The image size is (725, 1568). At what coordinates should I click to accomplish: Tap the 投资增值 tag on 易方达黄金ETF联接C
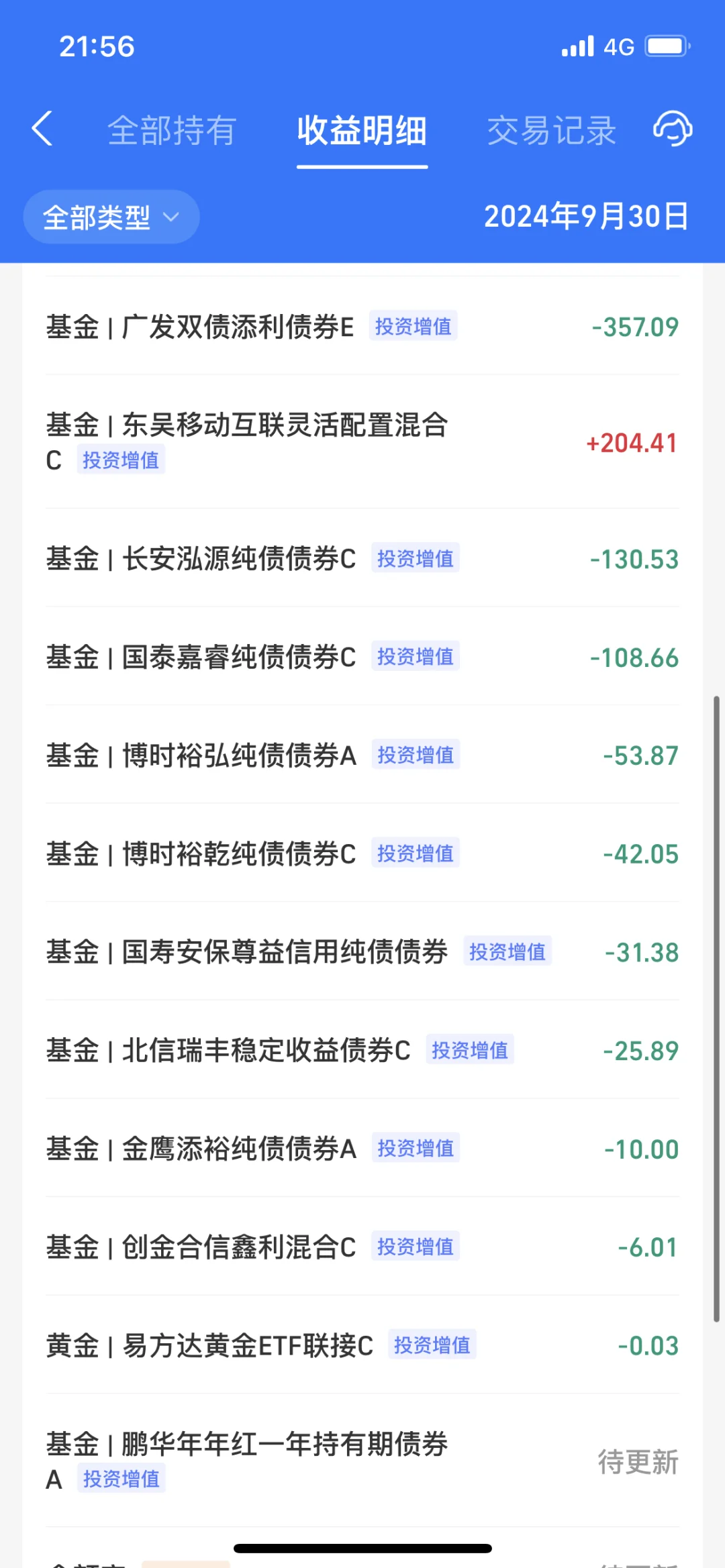[432, 1345]
